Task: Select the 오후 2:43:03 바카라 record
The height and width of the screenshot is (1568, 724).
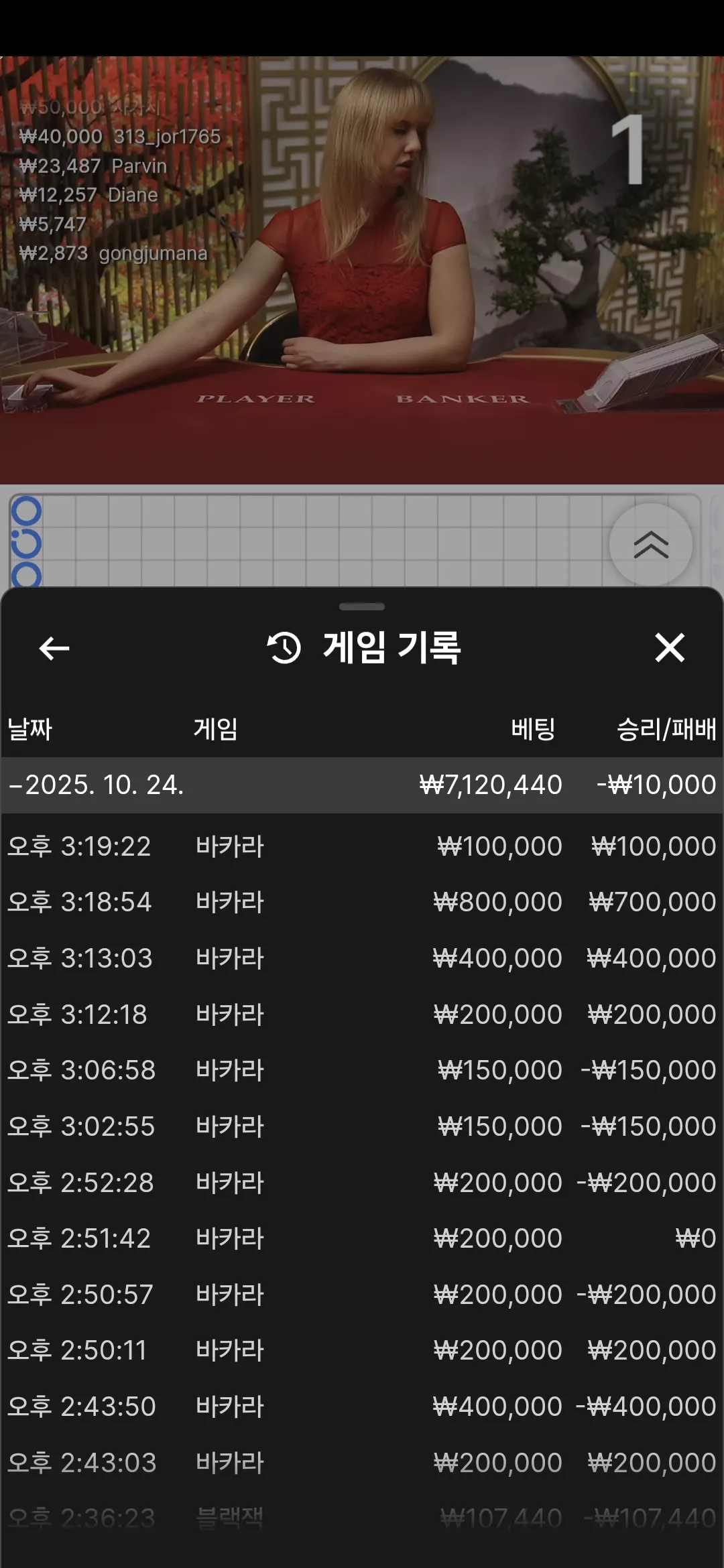Action: pos(362,1463)
